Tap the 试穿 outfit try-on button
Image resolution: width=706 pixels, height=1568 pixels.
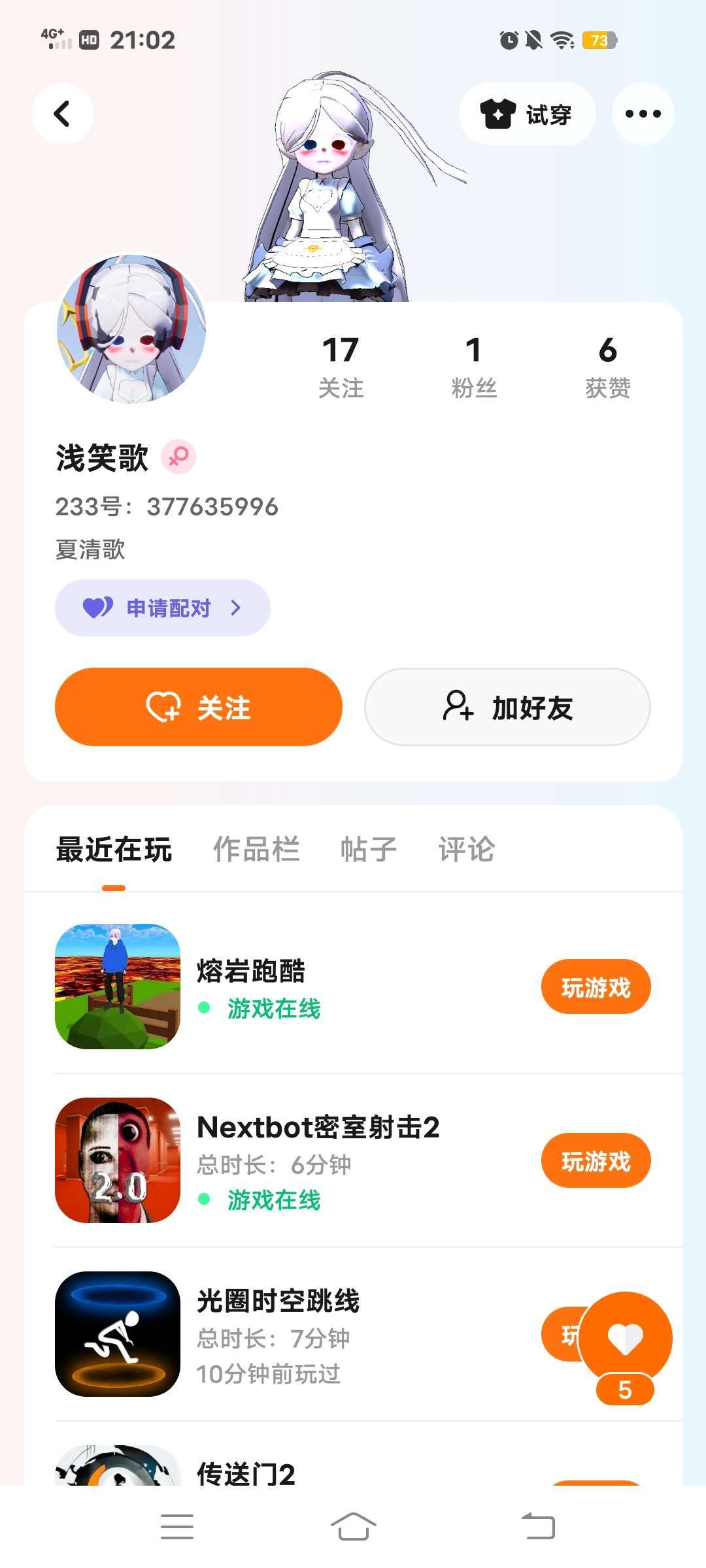(527, 114)
